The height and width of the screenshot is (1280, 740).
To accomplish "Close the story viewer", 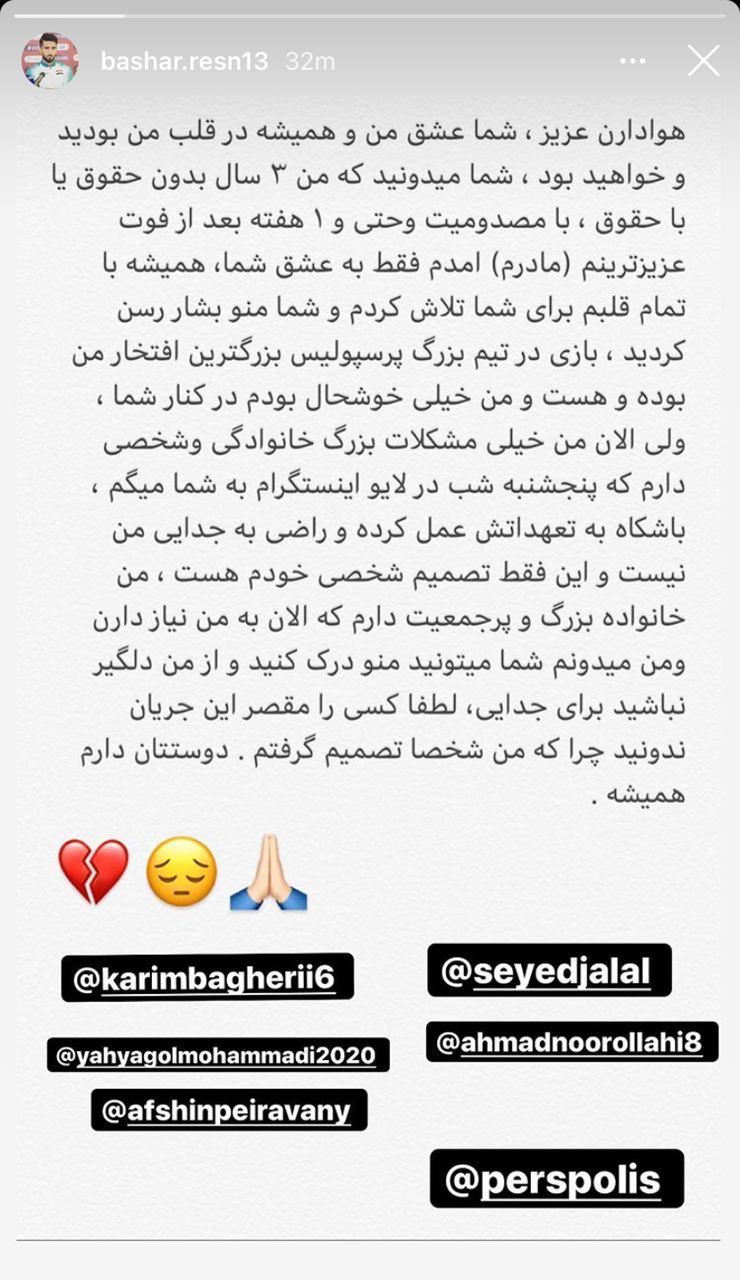I will click(x=703, y=61).
